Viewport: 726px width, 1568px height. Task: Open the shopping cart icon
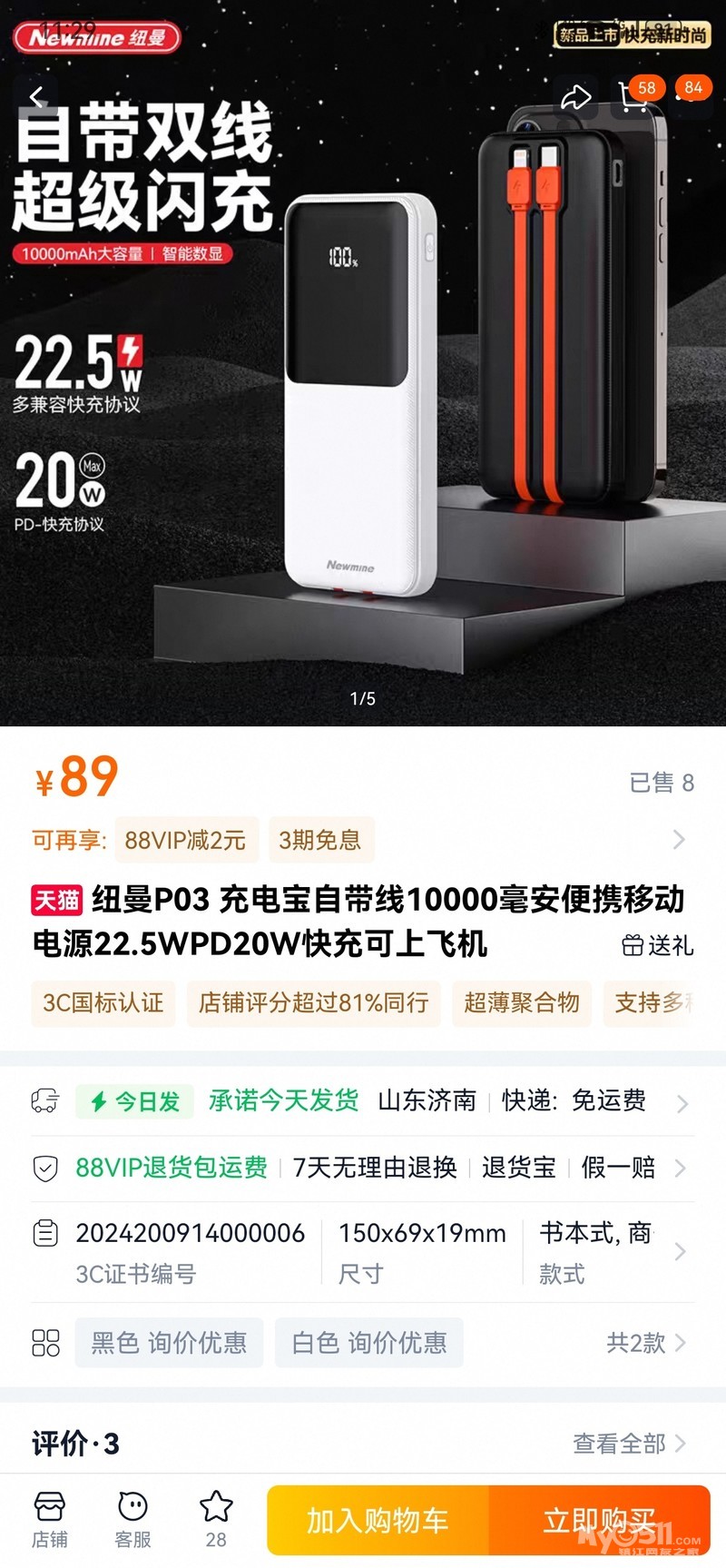(633, 97)
